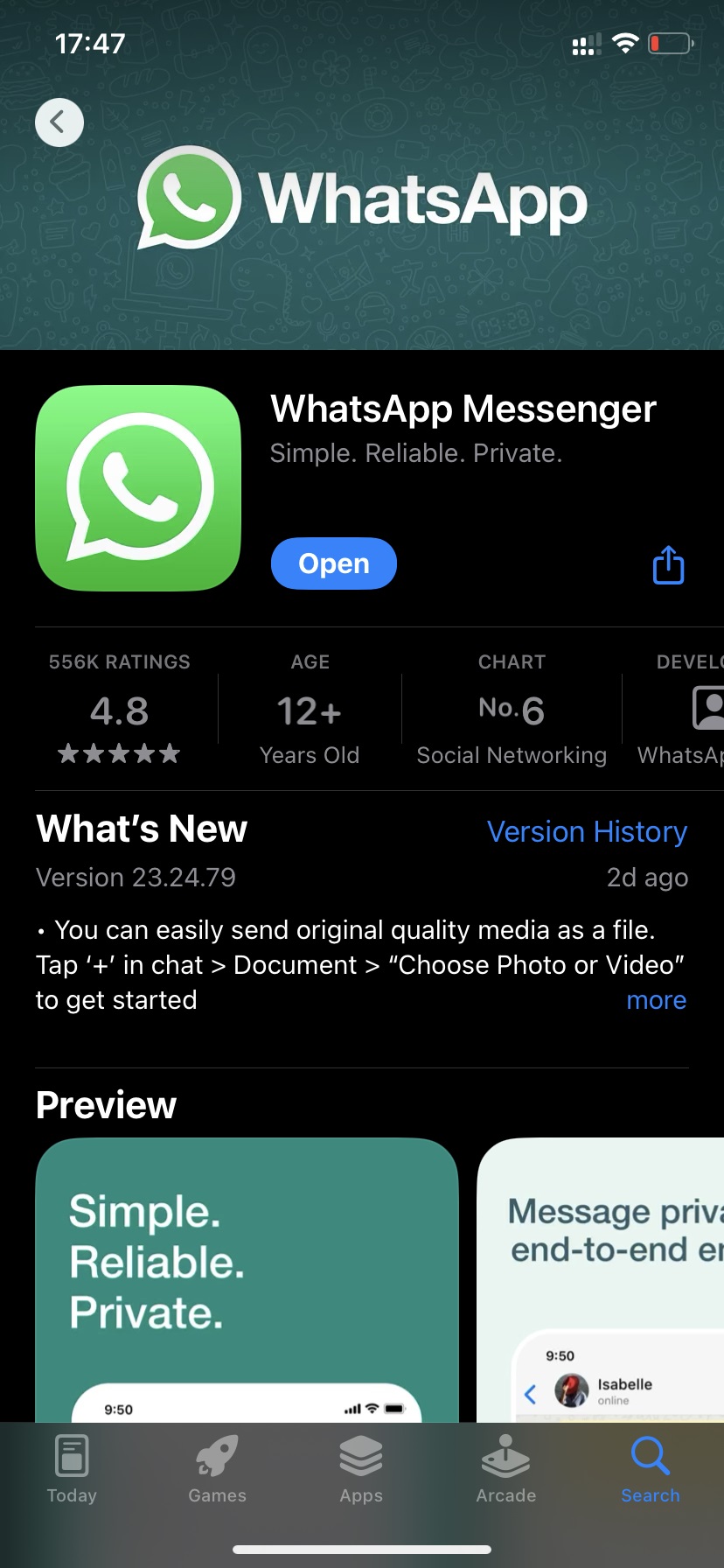This screenshot has width=724, height=1568.
Task: Open the Message privately preview screenshot
Action: (603, 1277)
